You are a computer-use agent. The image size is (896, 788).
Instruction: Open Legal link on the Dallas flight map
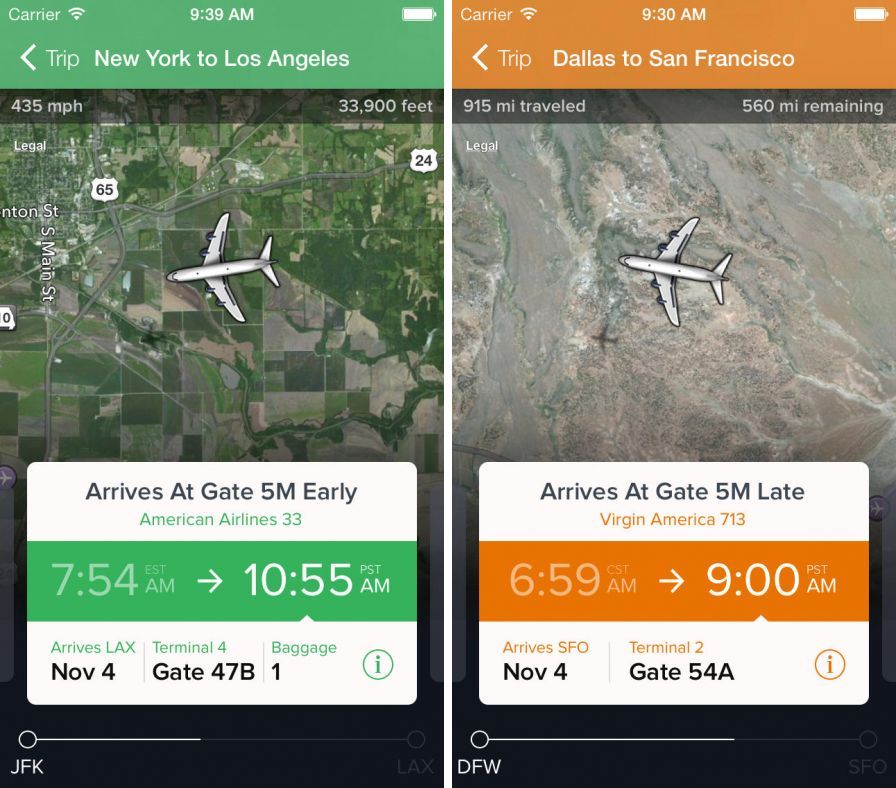coord(482,146)
